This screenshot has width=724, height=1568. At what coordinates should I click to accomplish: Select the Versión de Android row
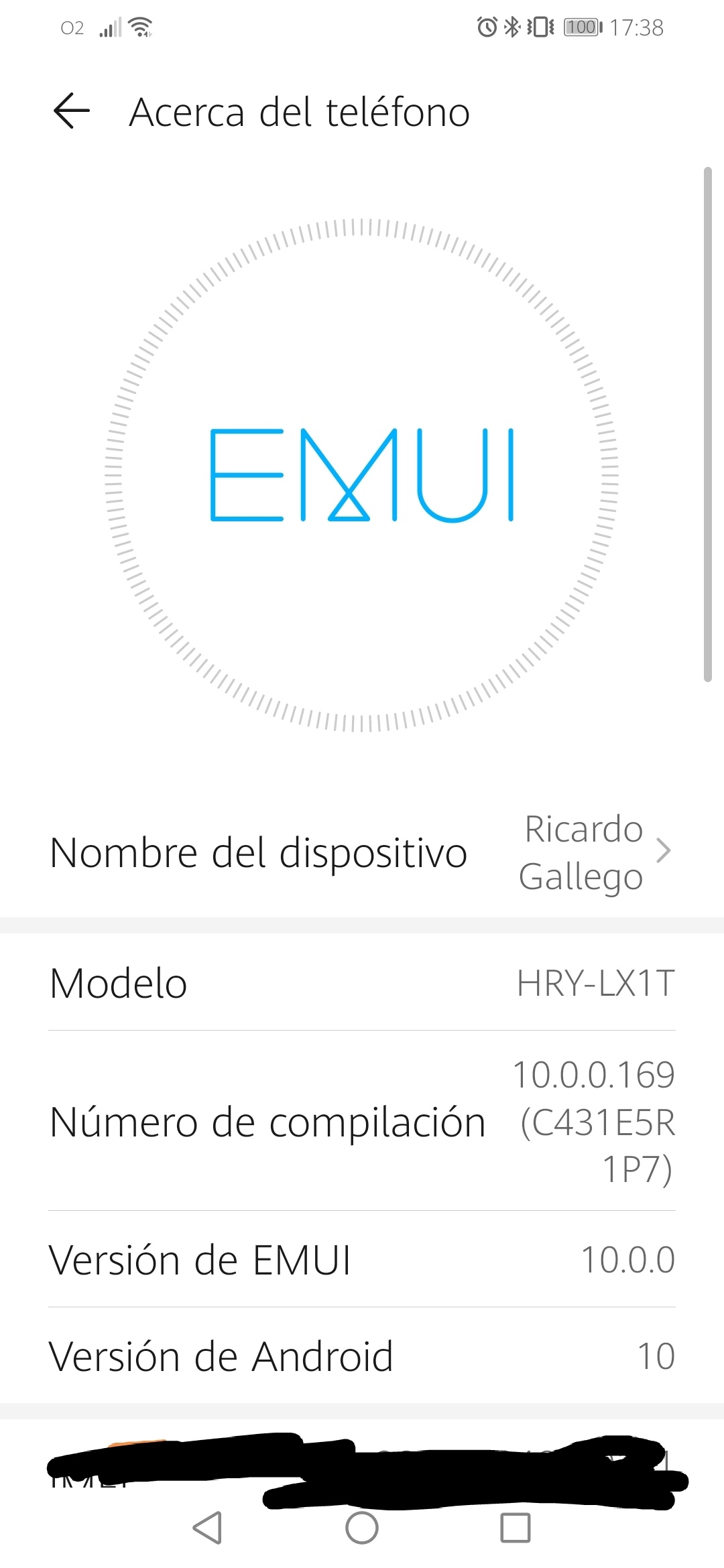[x=362, y=1355]
